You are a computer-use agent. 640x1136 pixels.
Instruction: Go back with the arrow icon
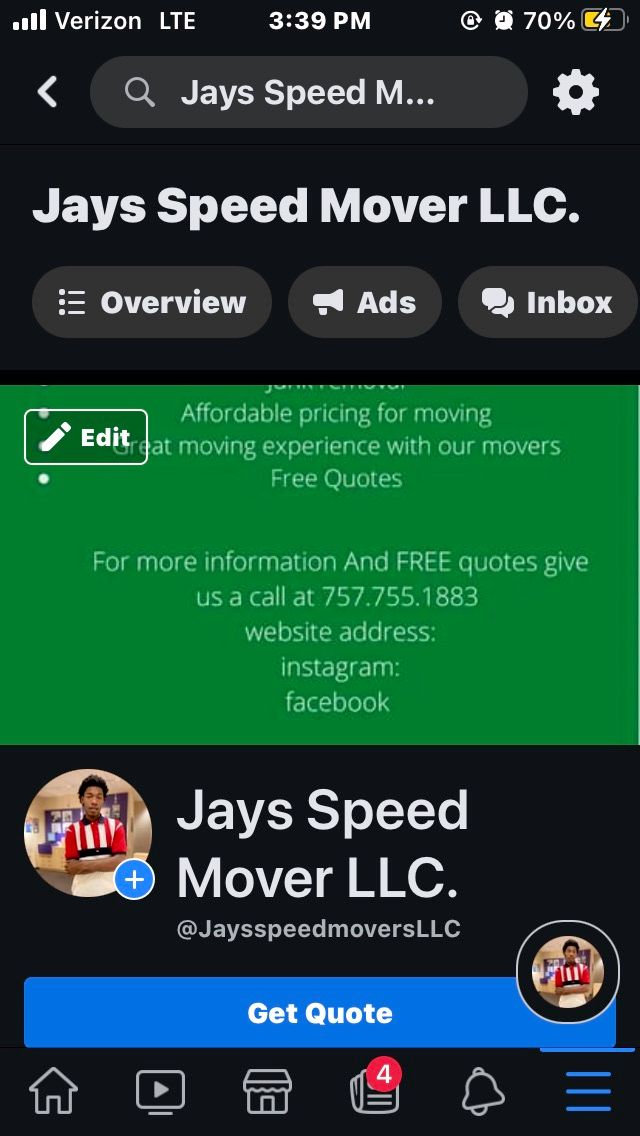click(47, 92)
